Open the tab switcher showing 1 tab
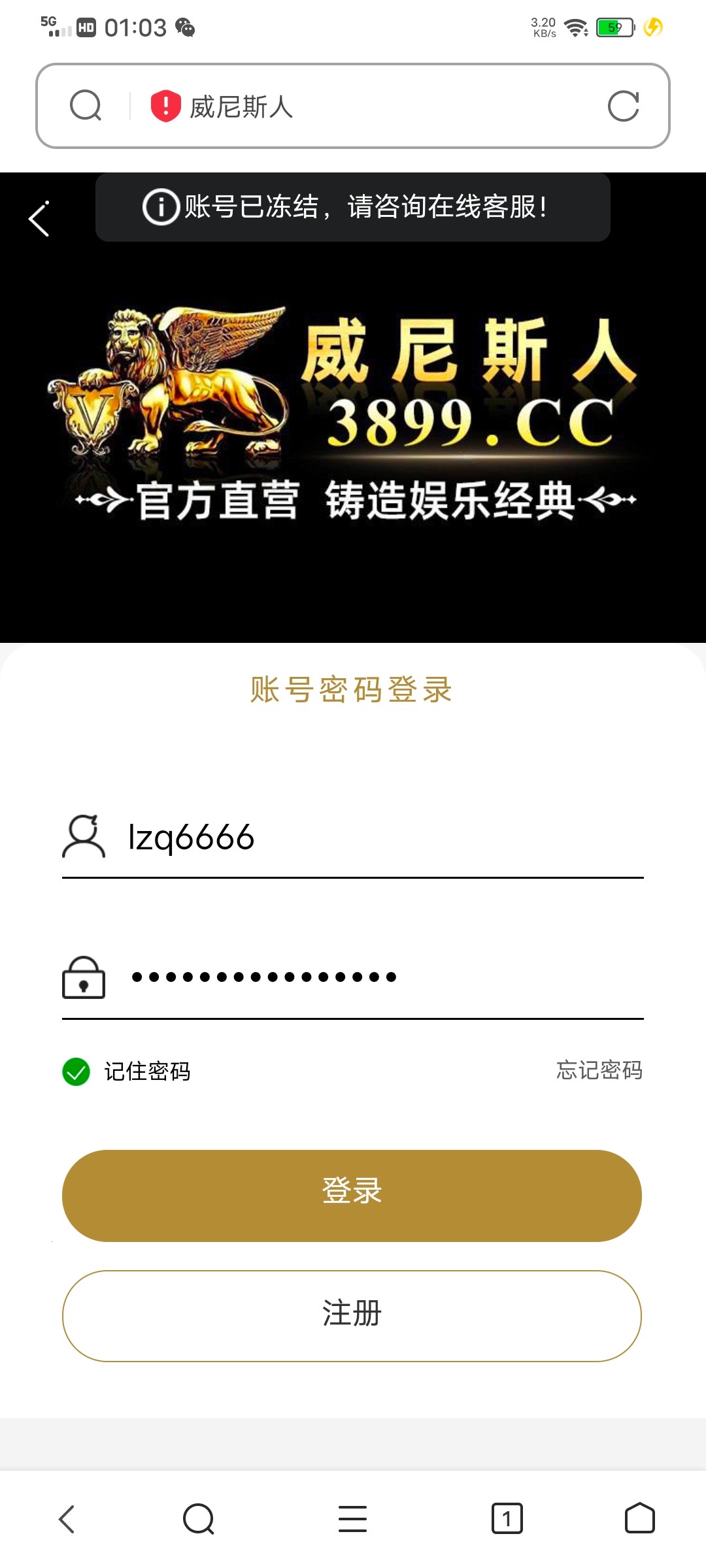 coord(507,1519)
